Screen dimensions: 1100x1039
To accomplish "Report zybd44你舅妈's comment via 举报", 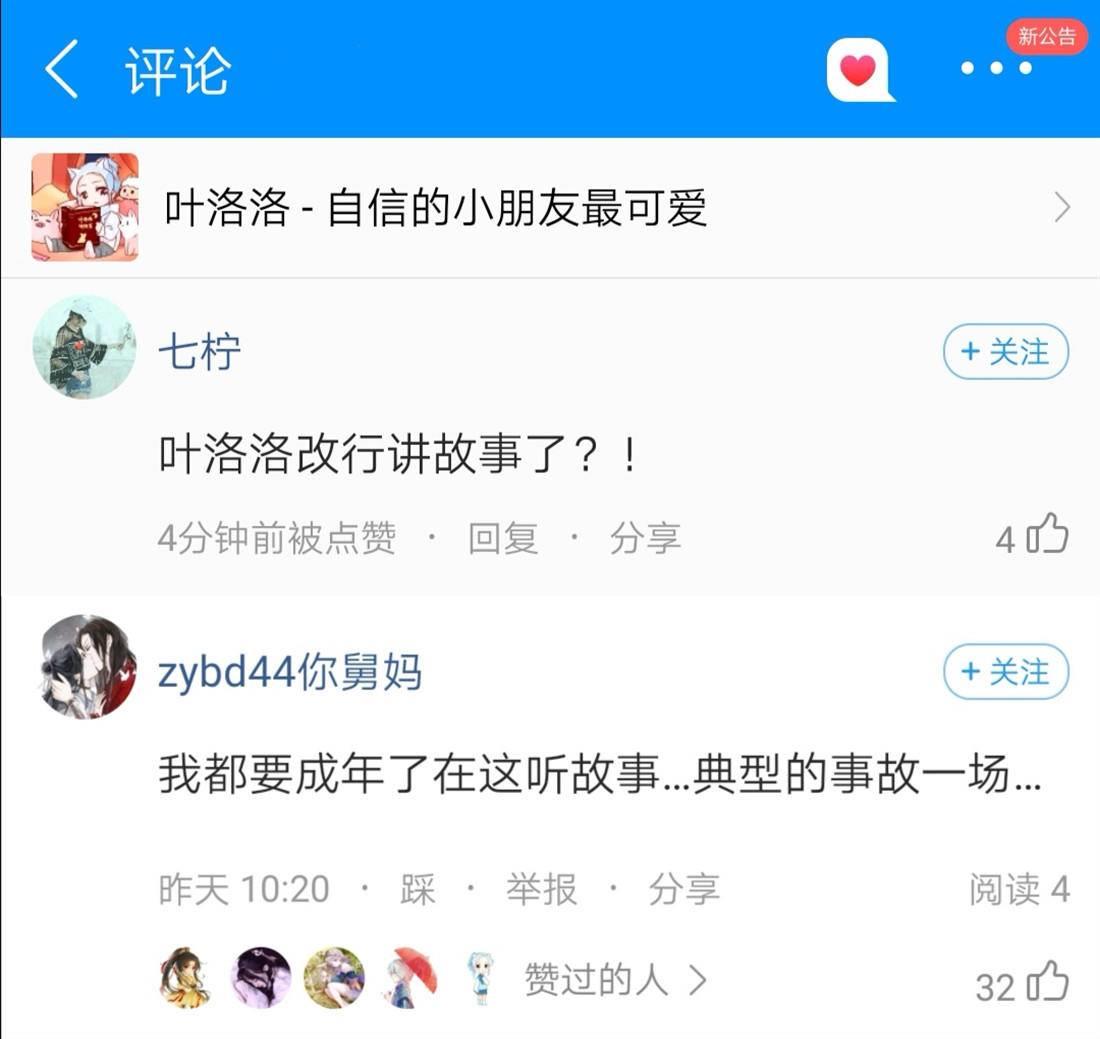I will (541, 888).
